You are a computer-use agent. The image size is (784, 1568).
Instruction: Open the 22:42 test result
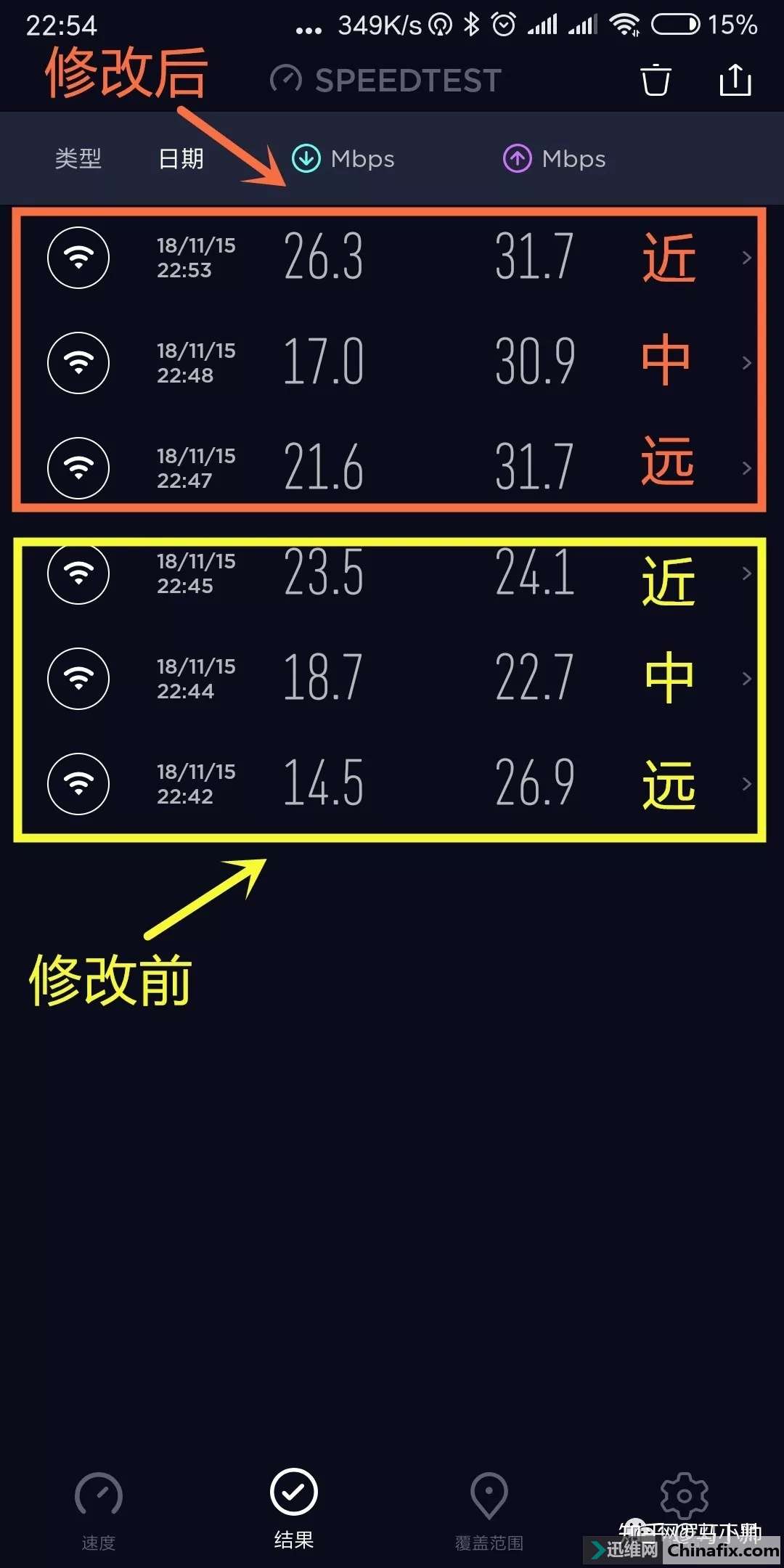(392, 784)
